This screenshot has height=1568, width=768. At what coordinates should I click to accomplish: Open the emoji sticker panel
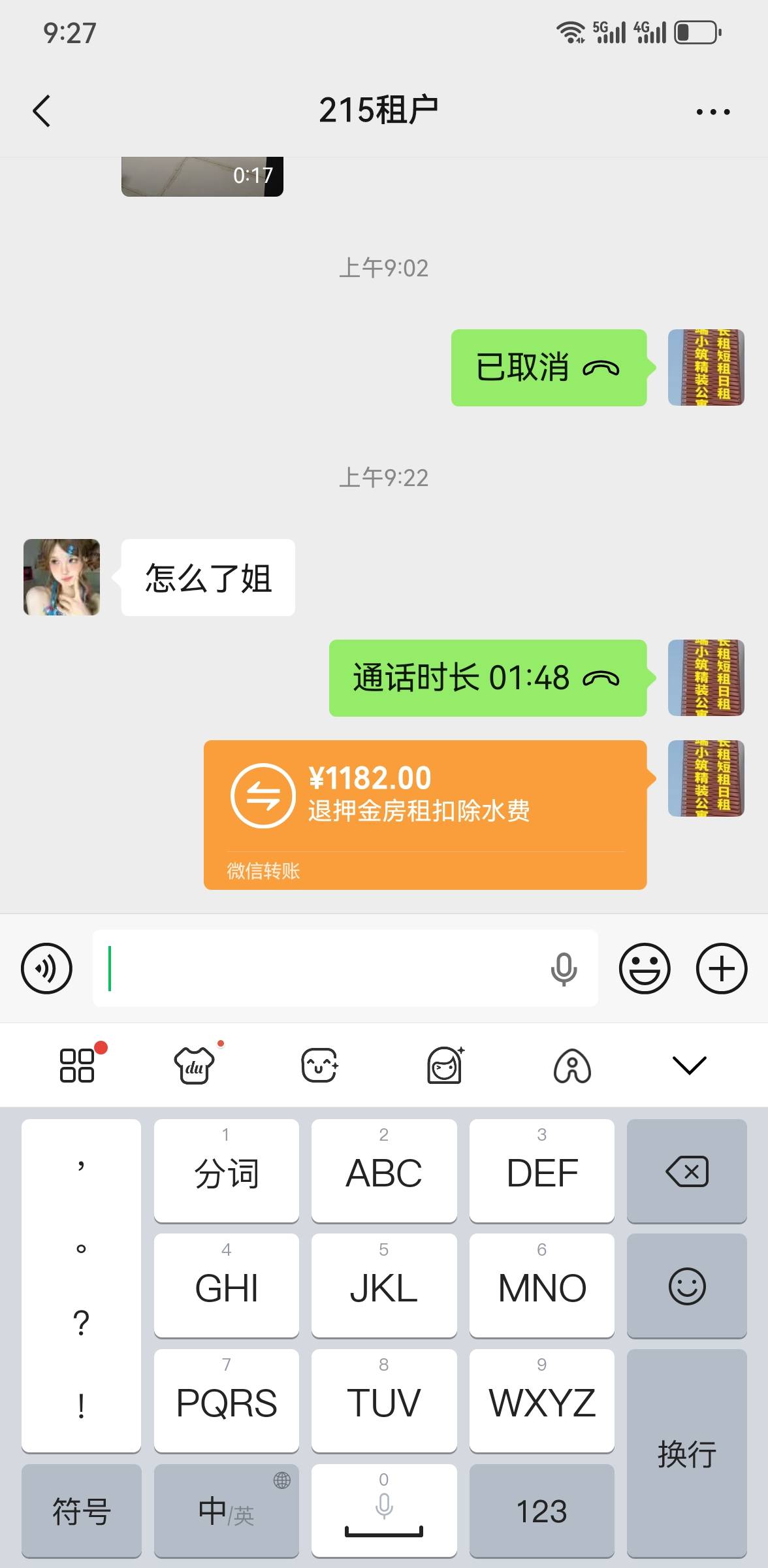click(x=644, y=968)
